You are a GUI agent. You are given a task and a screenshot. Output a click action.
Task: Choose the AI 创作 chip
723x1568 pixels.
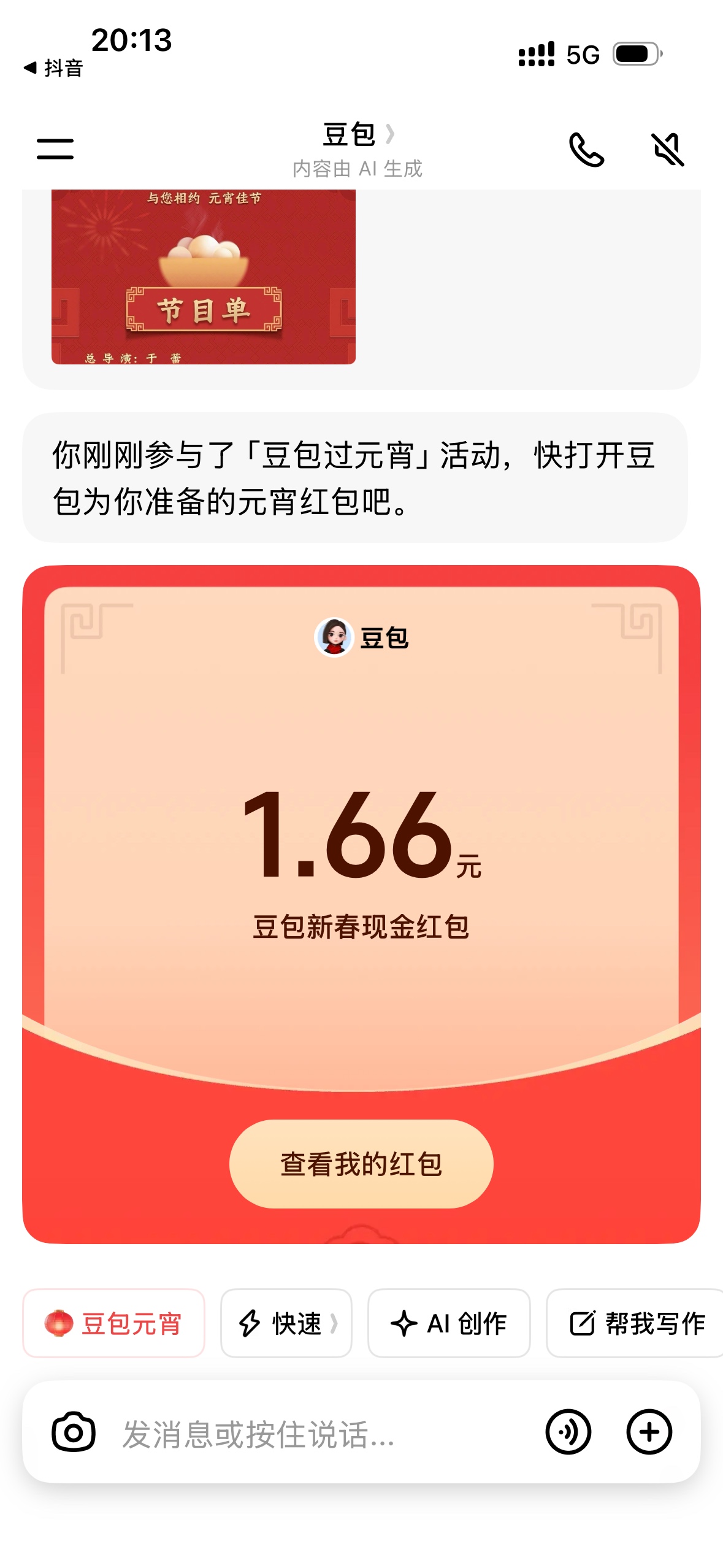[x=449, y=1323]
